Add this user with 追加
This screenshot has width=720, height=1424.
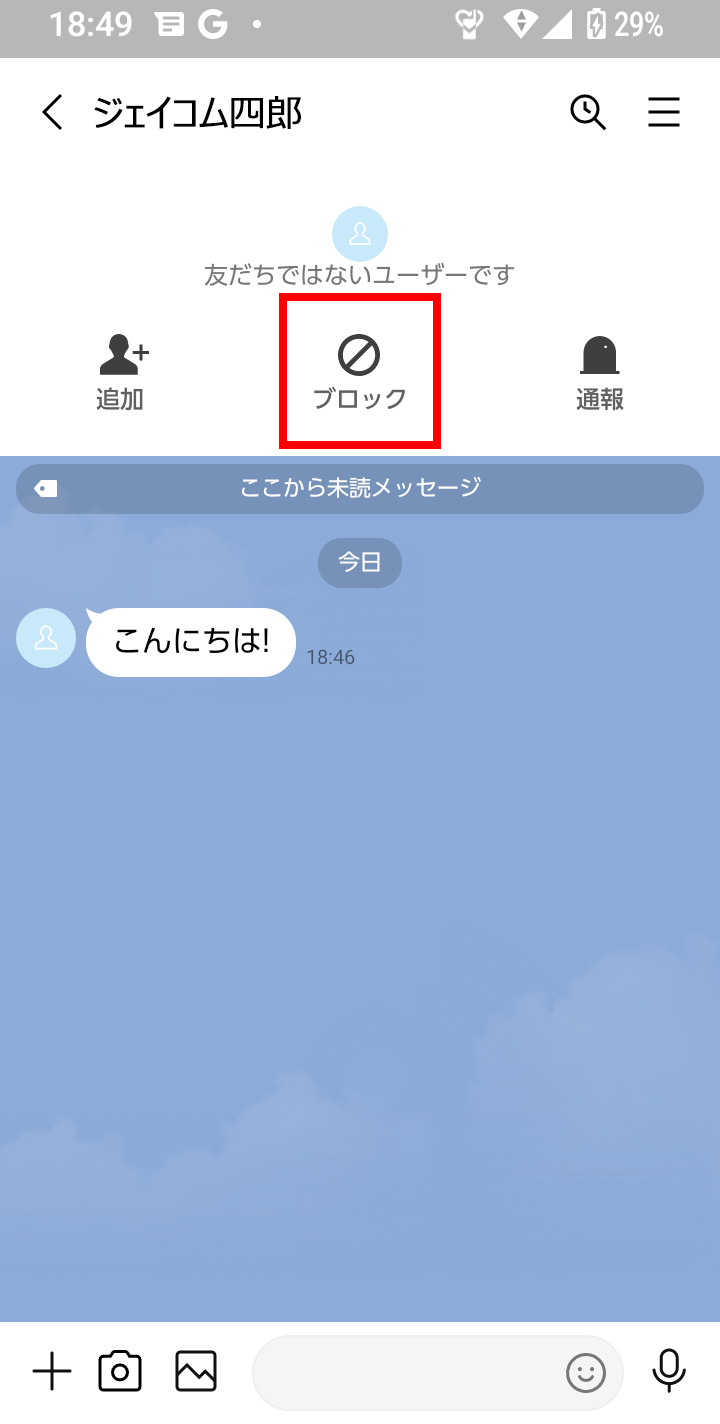121,374
